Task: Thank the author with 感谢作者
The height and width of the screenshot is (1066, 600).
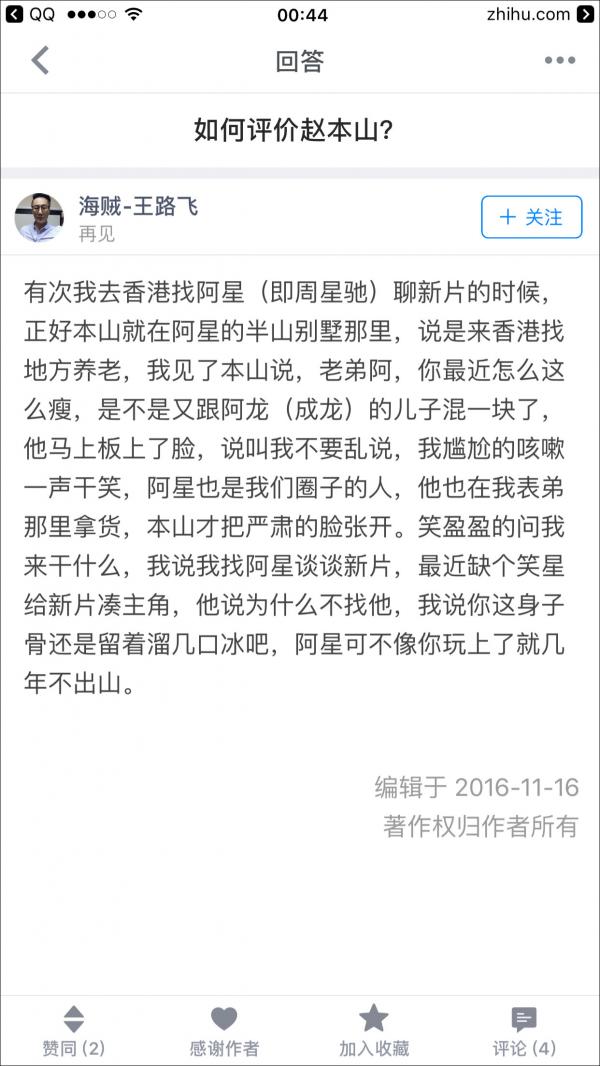Action: pos(224,1031)
